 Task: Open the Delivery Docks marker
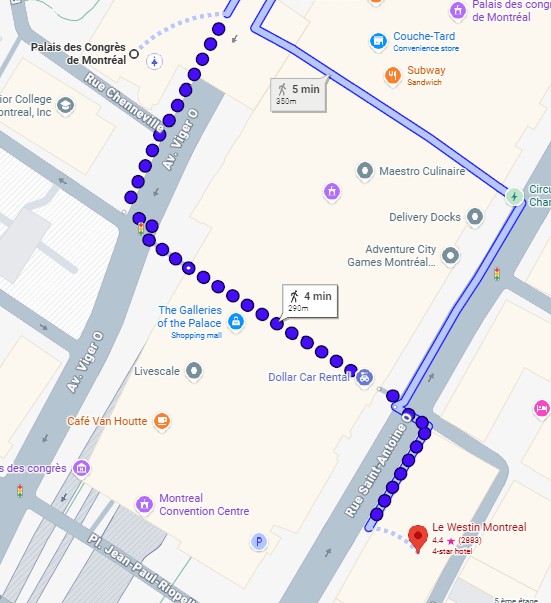tap(475, 217)
